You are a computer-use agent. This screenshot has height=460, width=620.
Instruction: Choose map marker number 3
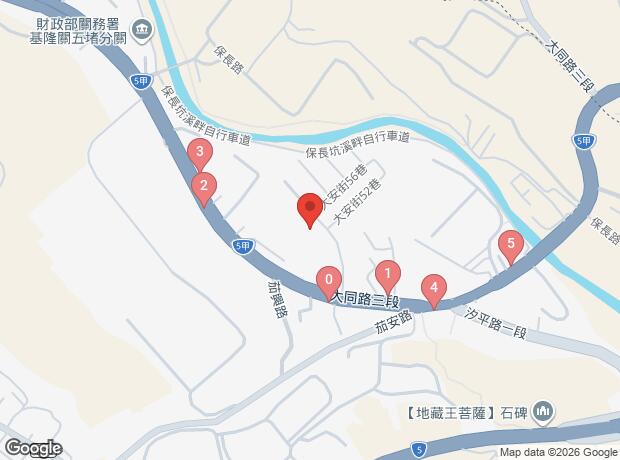click(200, 155)
